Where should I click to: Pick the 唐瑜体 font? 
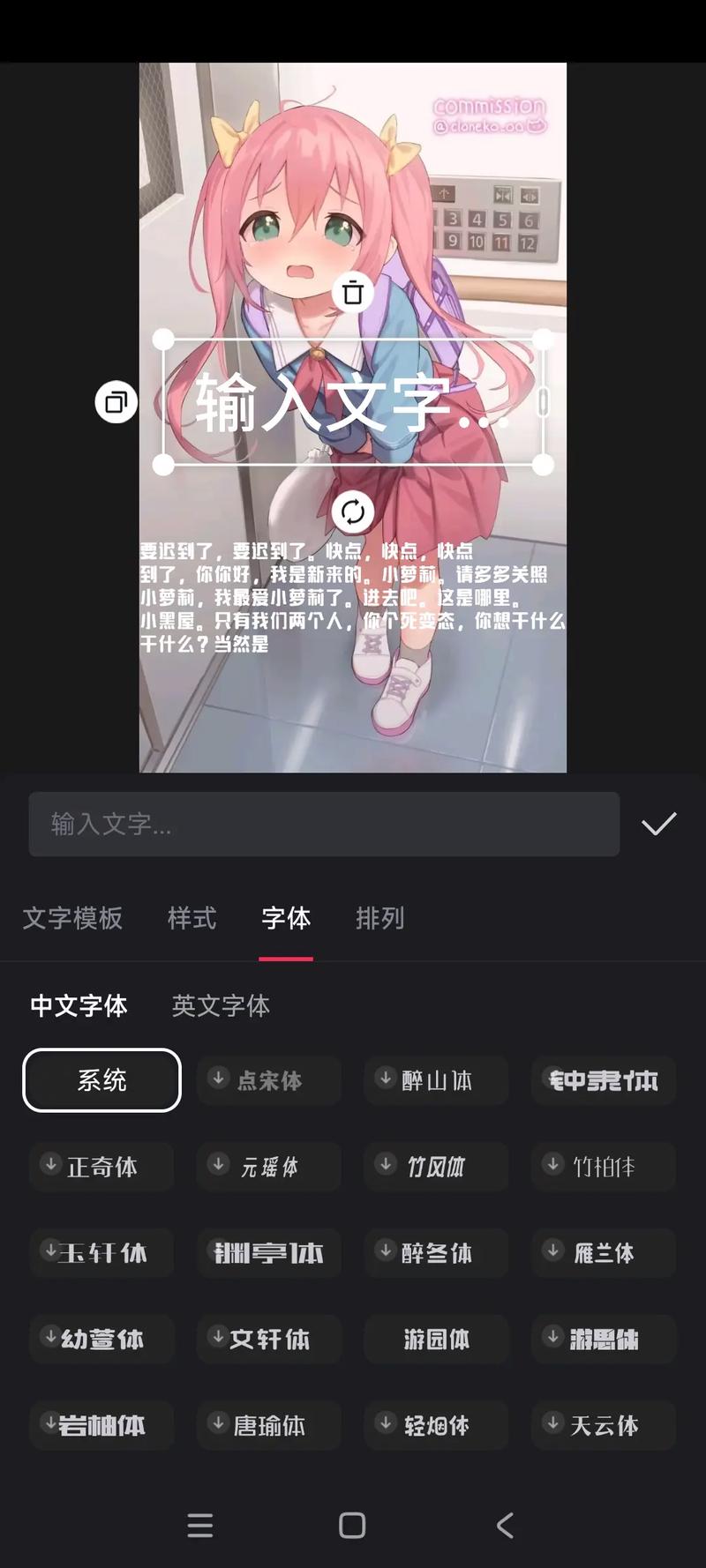[268, 1425]
